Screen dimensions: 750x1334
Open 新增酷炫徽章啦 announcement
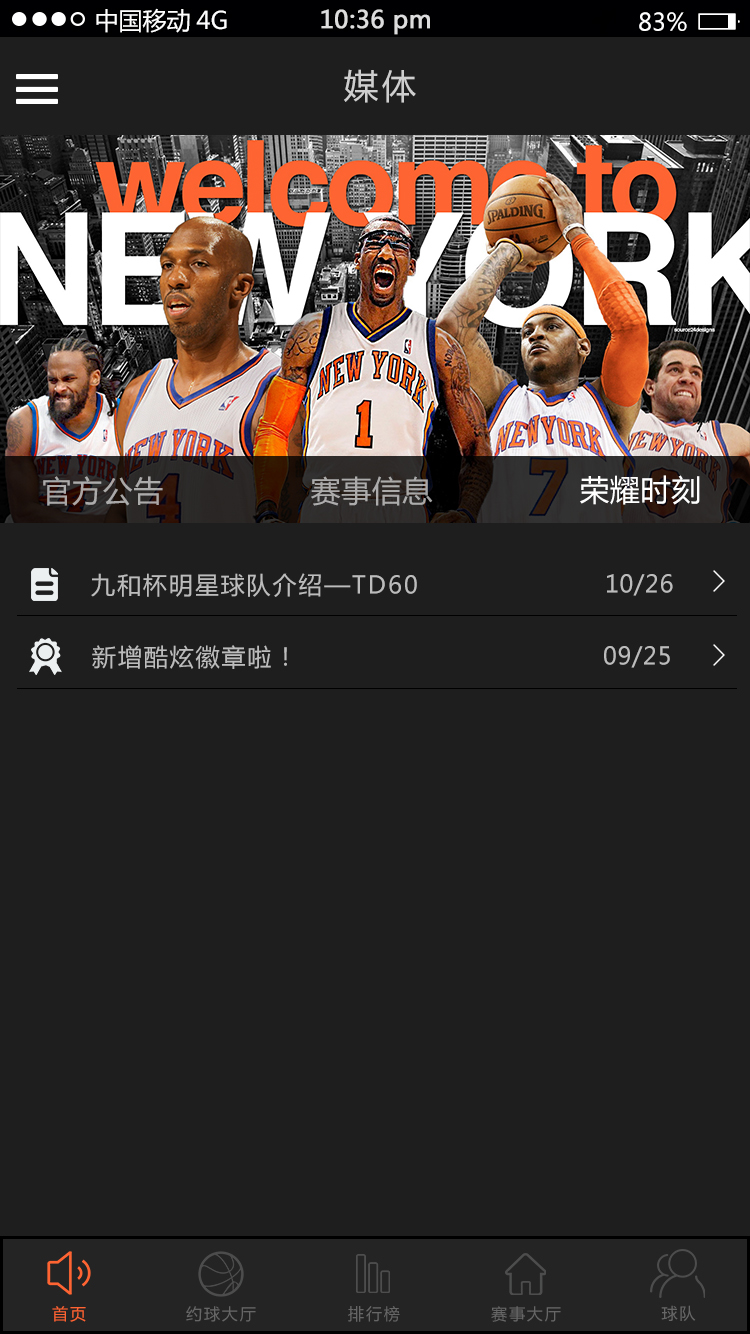click(x=376, y=656)
